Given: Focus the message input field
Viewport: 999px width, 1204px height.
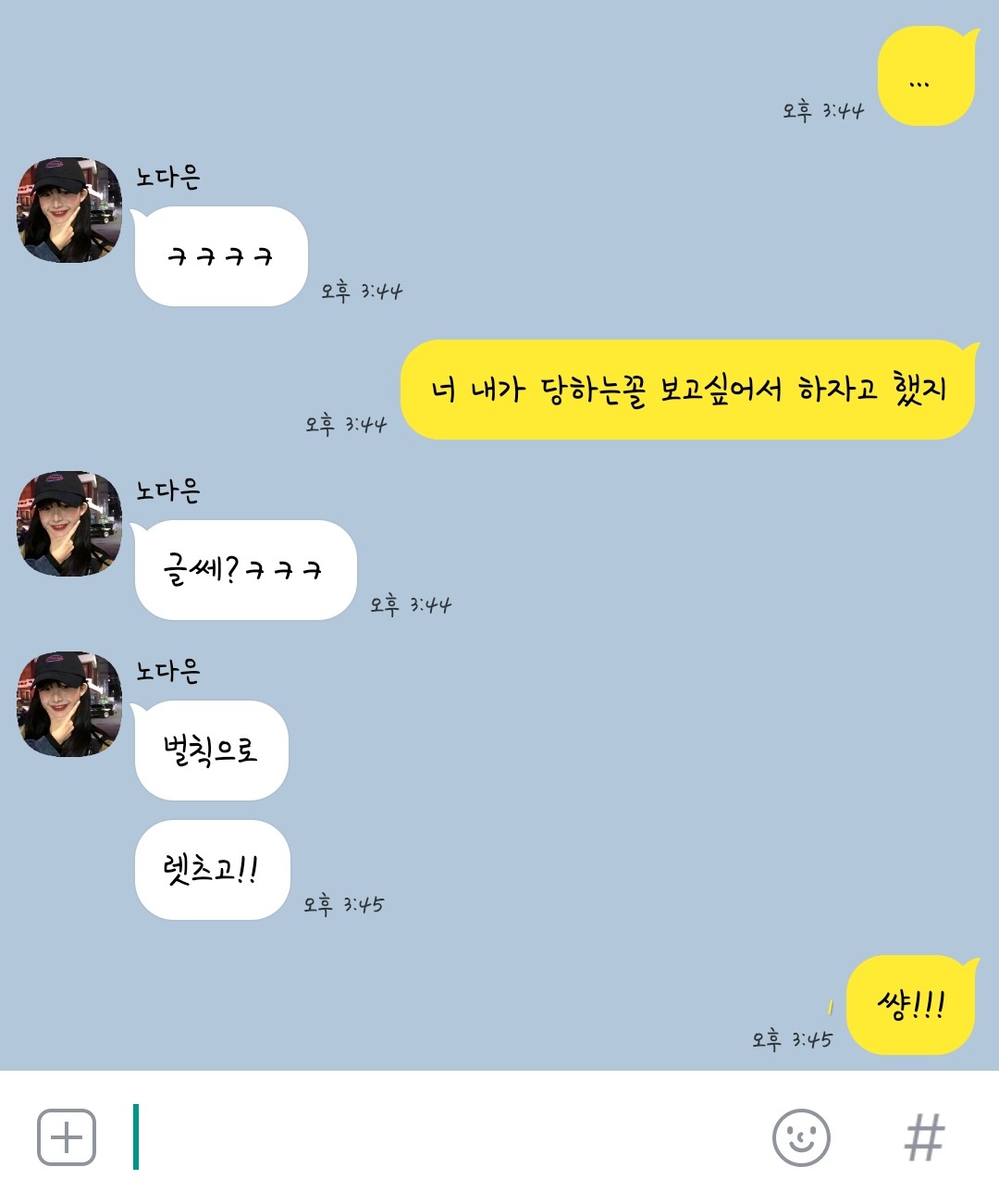Looking at the screenshot, I should [444, 1137].
